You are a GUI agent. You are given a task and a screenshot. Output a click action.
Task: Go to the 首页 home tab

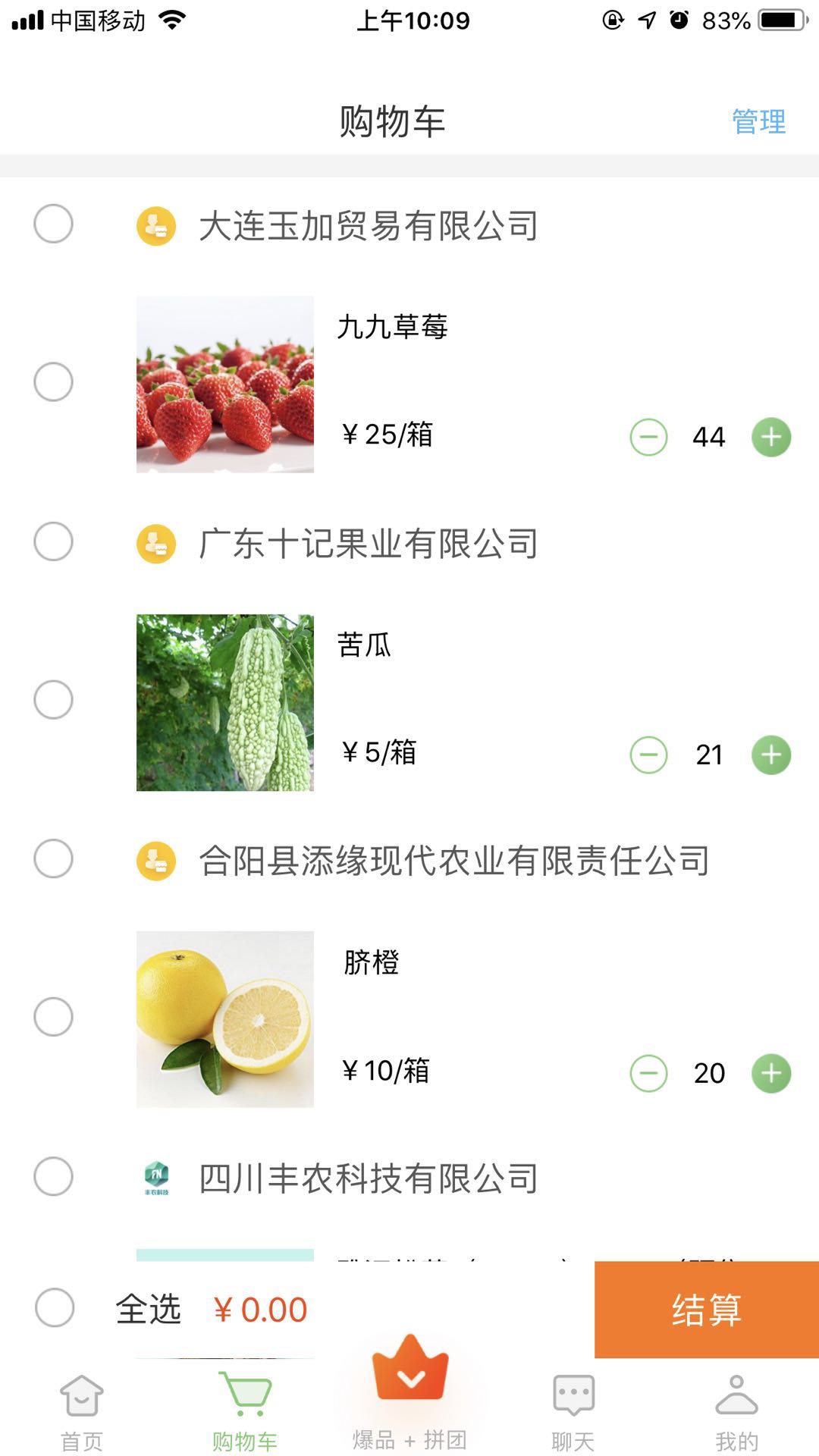pos(82,1412)
